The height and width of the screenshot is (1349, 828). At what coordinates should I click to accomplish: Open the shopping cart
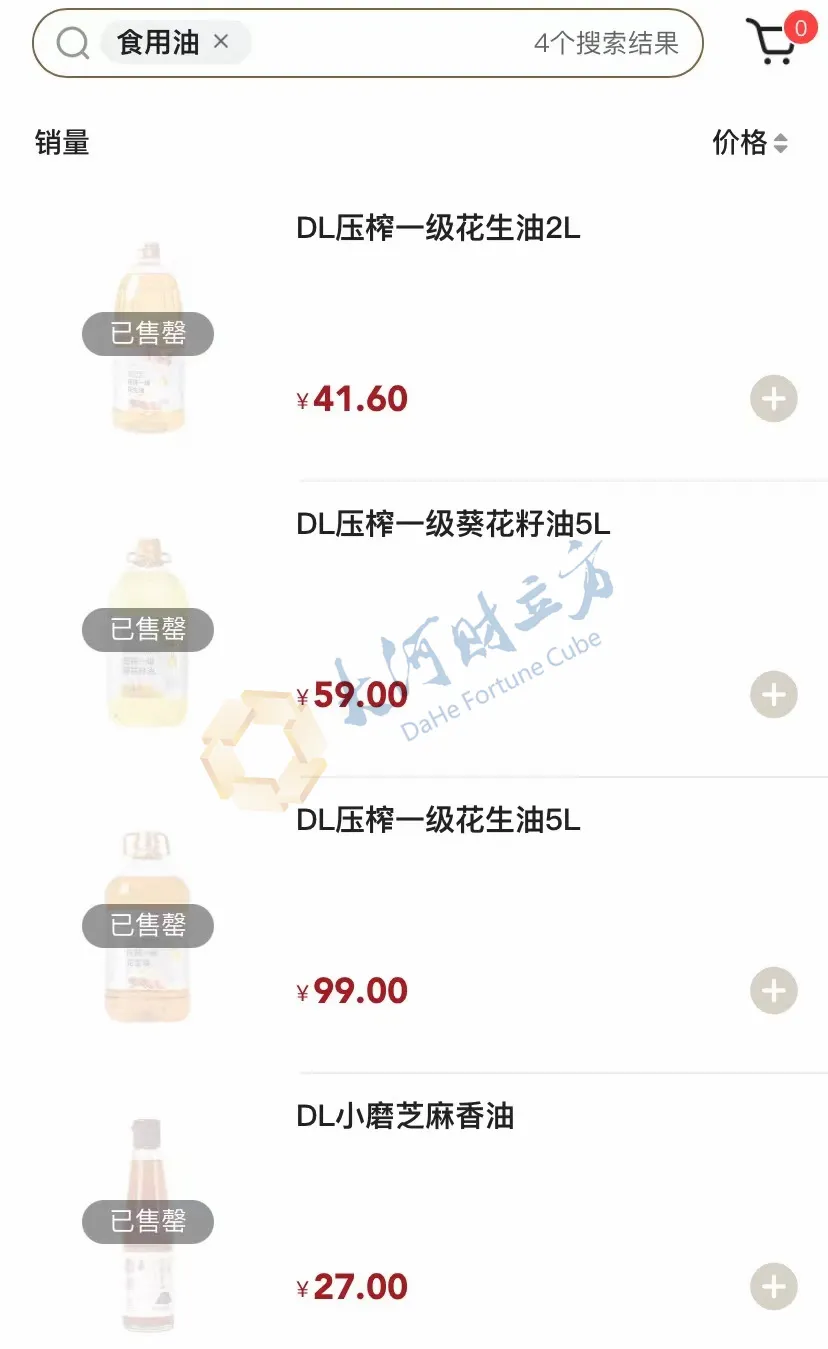pyautogui.click(x=772, y=42)
